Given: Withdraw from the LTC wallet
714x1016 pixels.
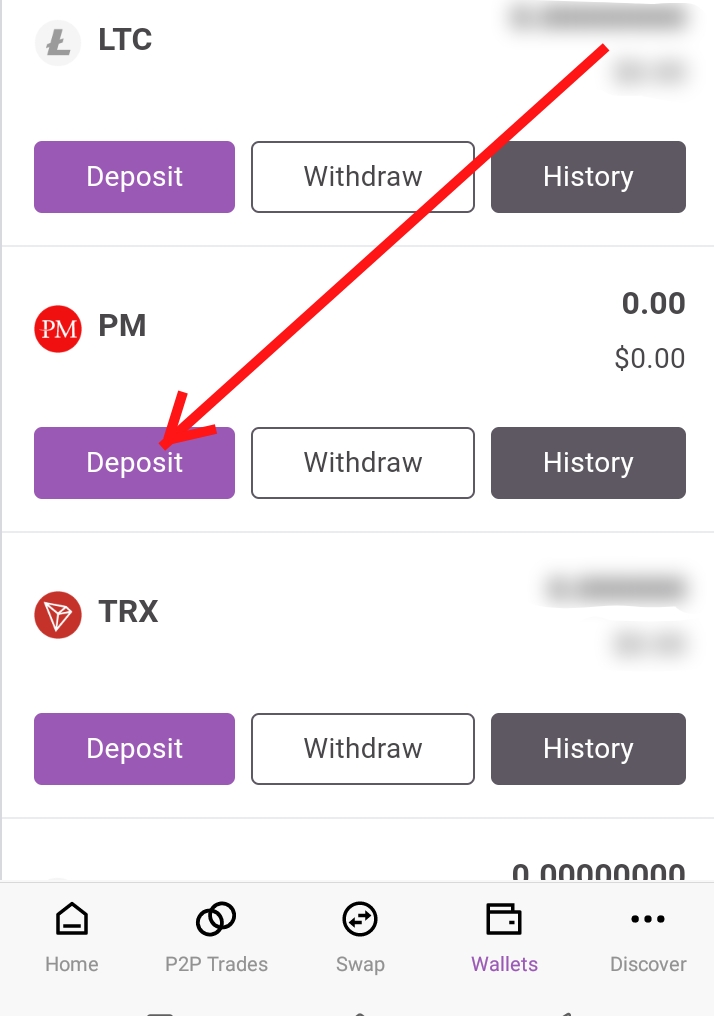Looking at the screenshot, I should pyautogui.click(x=362, y=177).
